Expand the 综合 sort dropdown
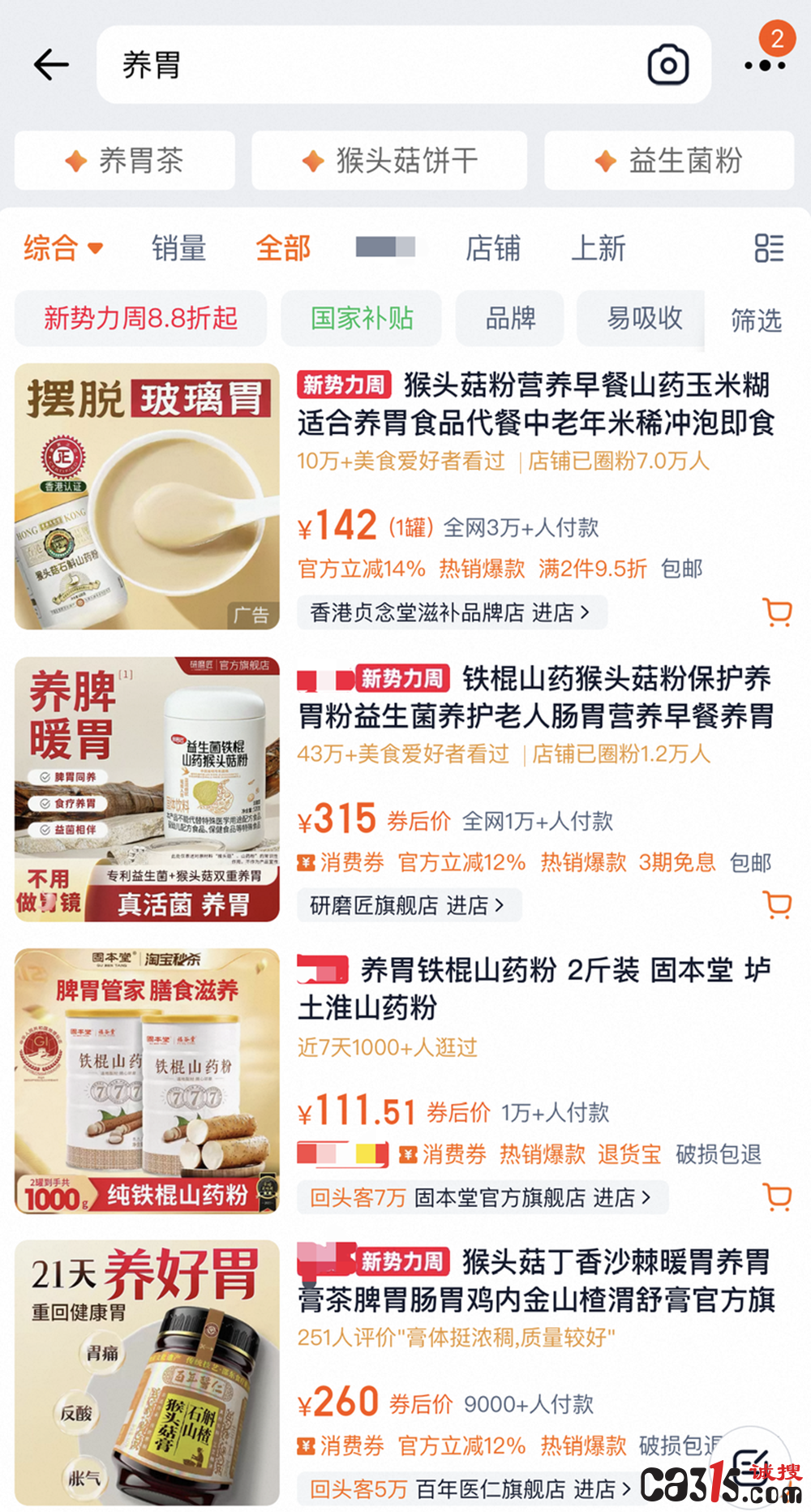 click(63, 248)
